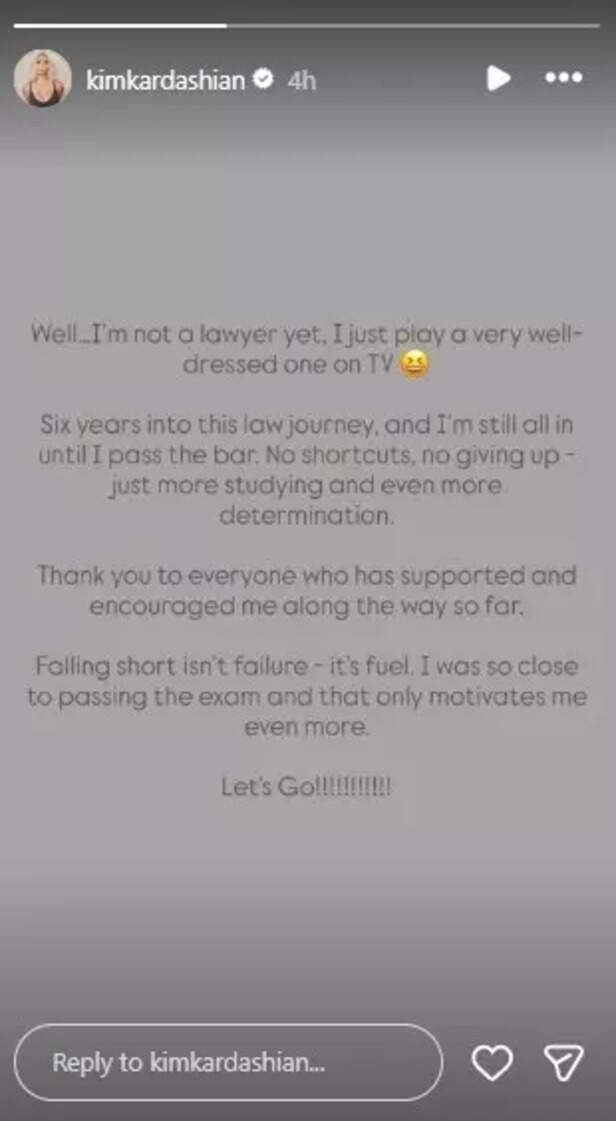Like this story with the heart
Image resolution: width=616 pixels, height=1121 pixels.
pos(491,1062)
